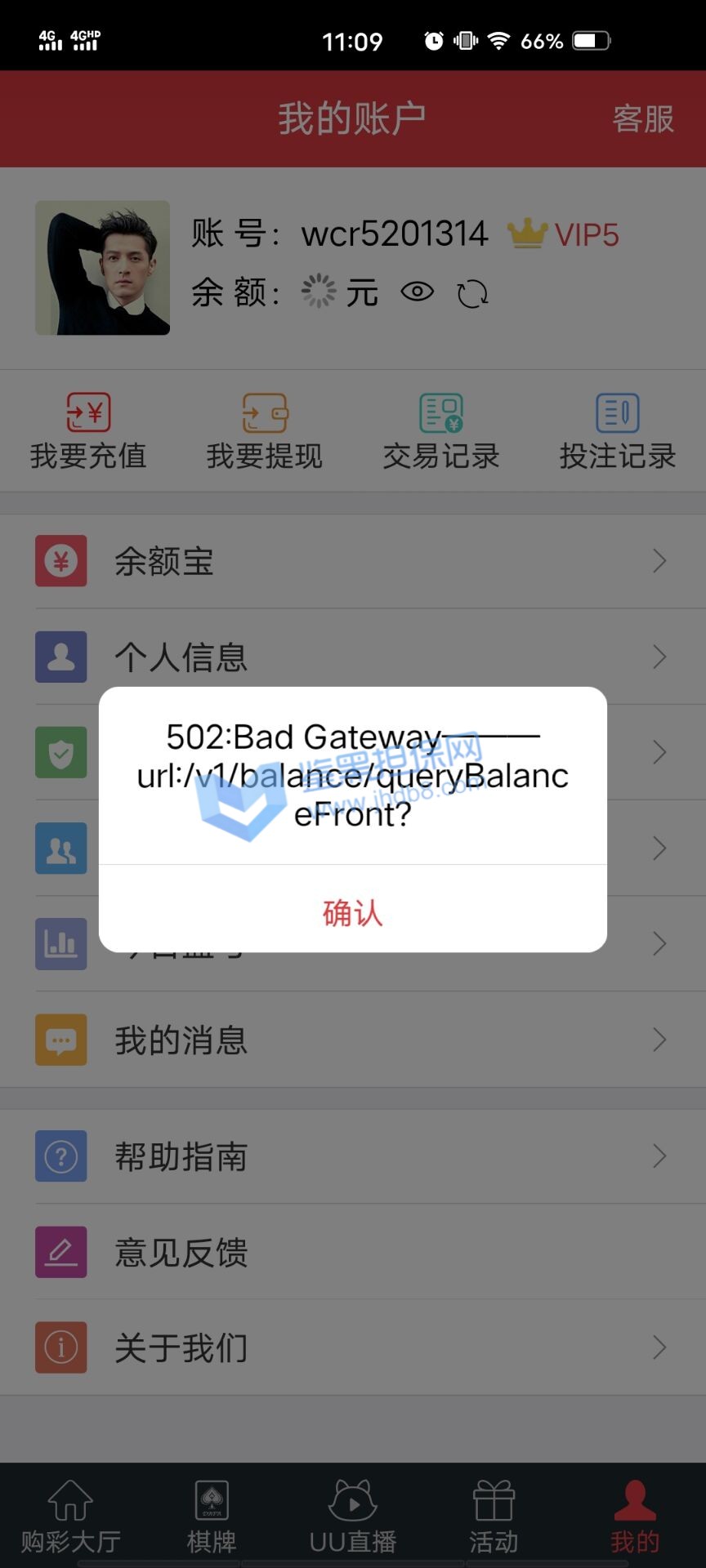Open 意见反馈 feedback
706x1568 pixels.
coord(353,1252)
